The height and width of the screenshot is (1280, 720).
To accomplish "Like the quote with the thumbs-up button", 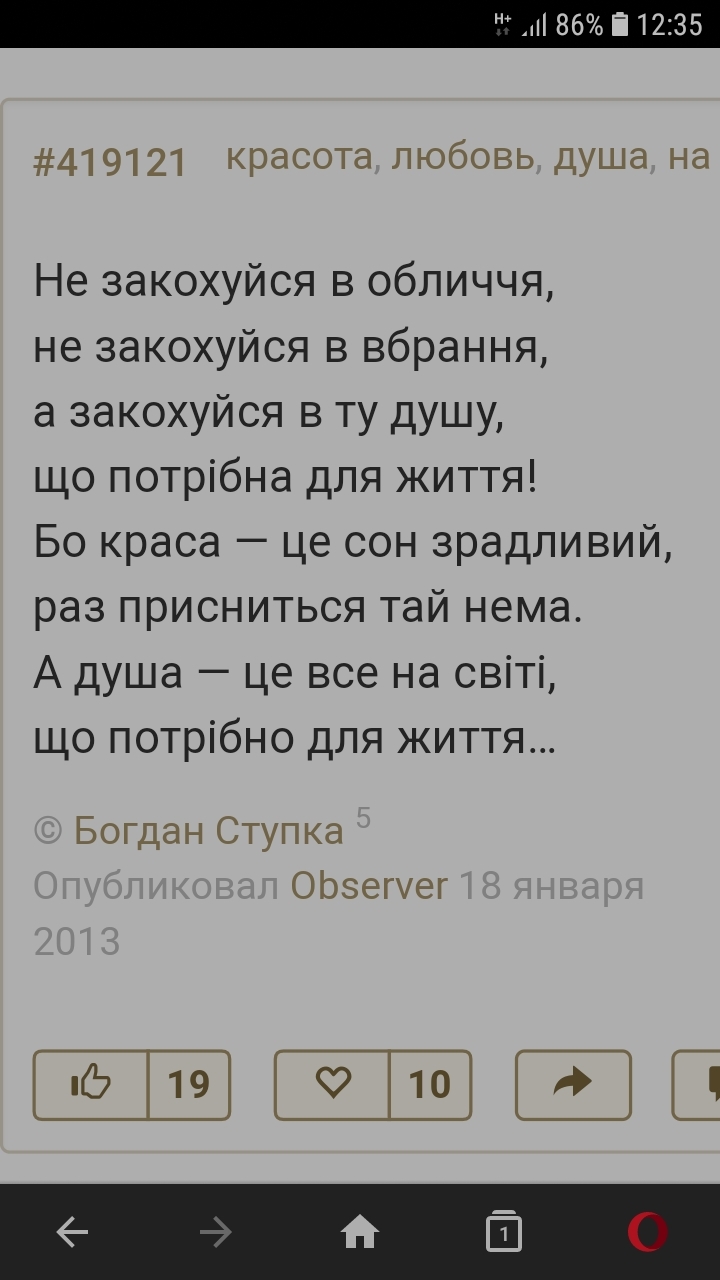I will 91,1084.
